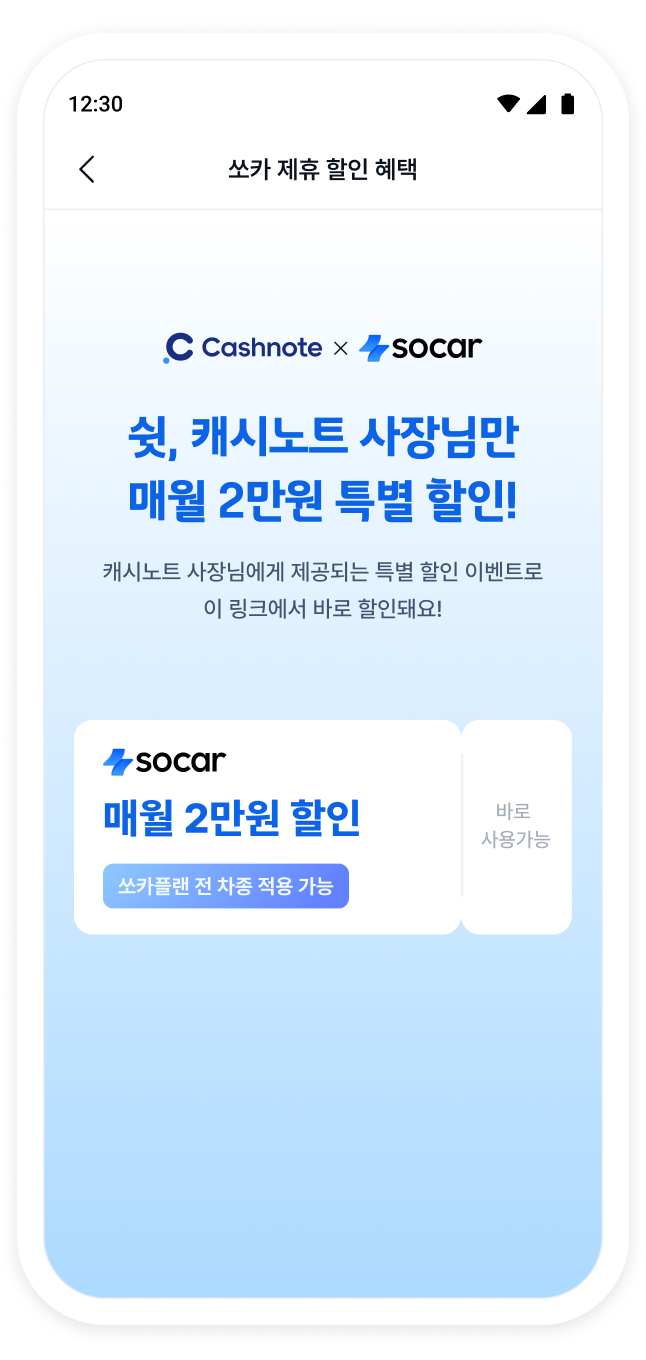
Task: Open the 매월 2만원 할인 socar coupon
Action: click(267, 826)
